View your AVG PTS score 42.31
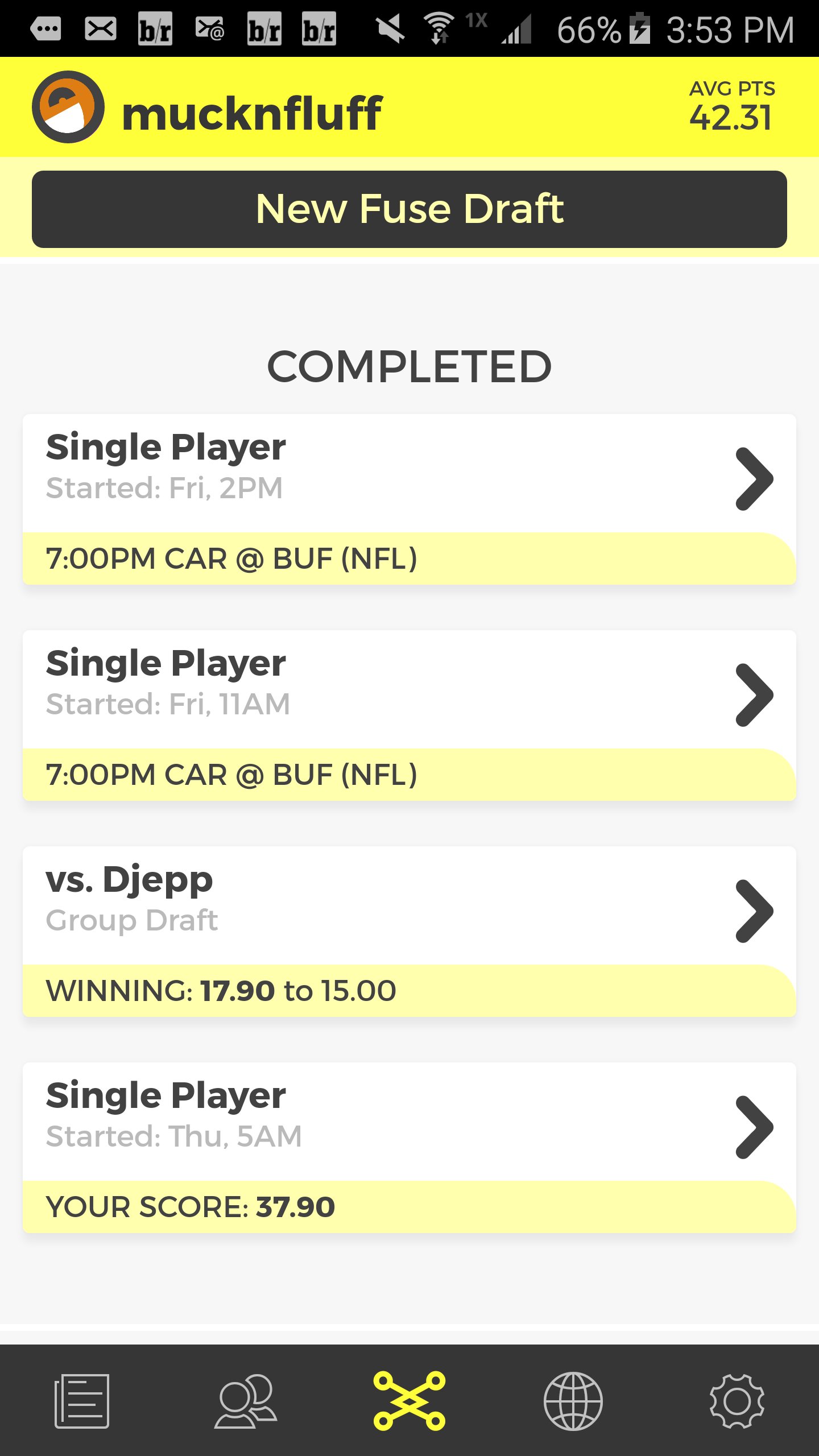The height and width of the screenshot is (1456, 819). click(x=730, y=105)
